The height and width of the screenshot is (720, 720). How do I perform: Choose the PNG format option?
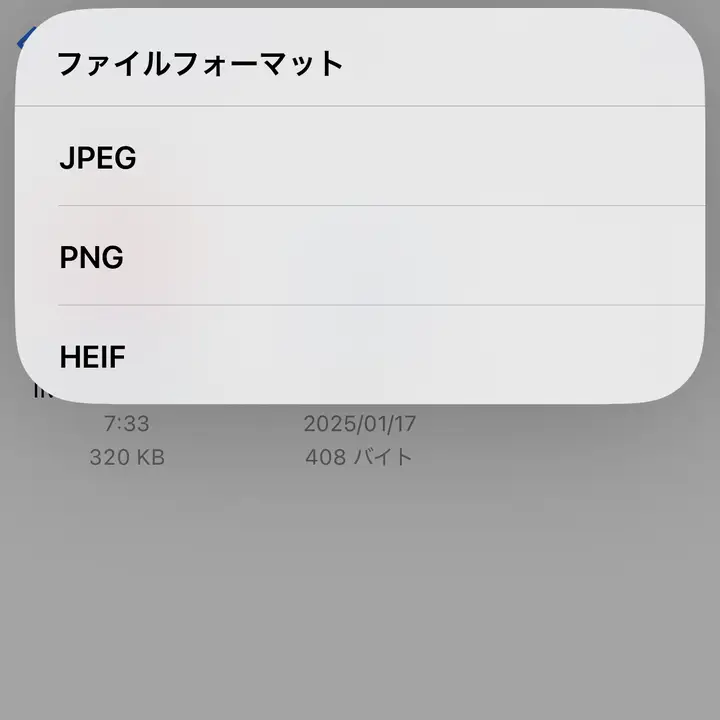pyautogui.click(x=92, y=257)
